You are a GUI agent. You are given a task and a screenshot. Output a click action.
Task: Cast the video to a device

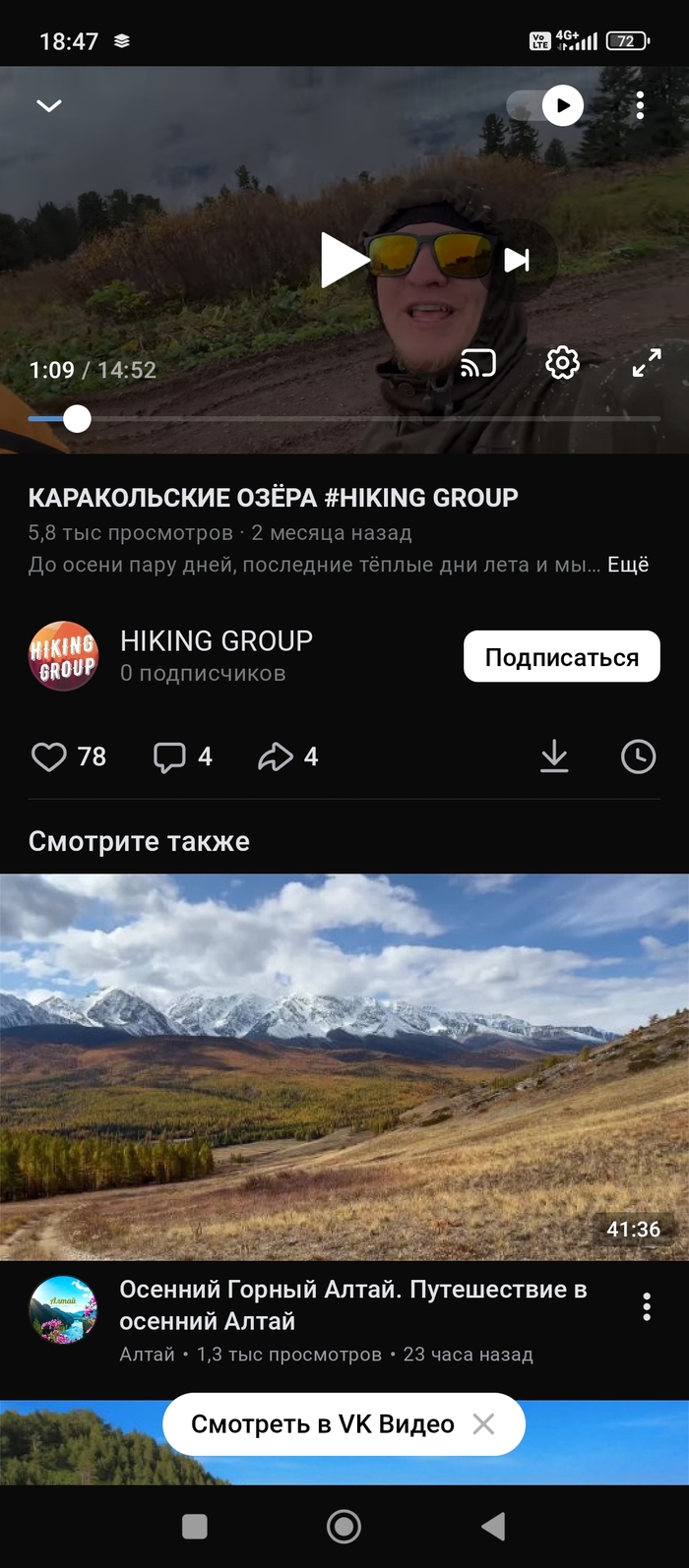[x=477, y=364]
